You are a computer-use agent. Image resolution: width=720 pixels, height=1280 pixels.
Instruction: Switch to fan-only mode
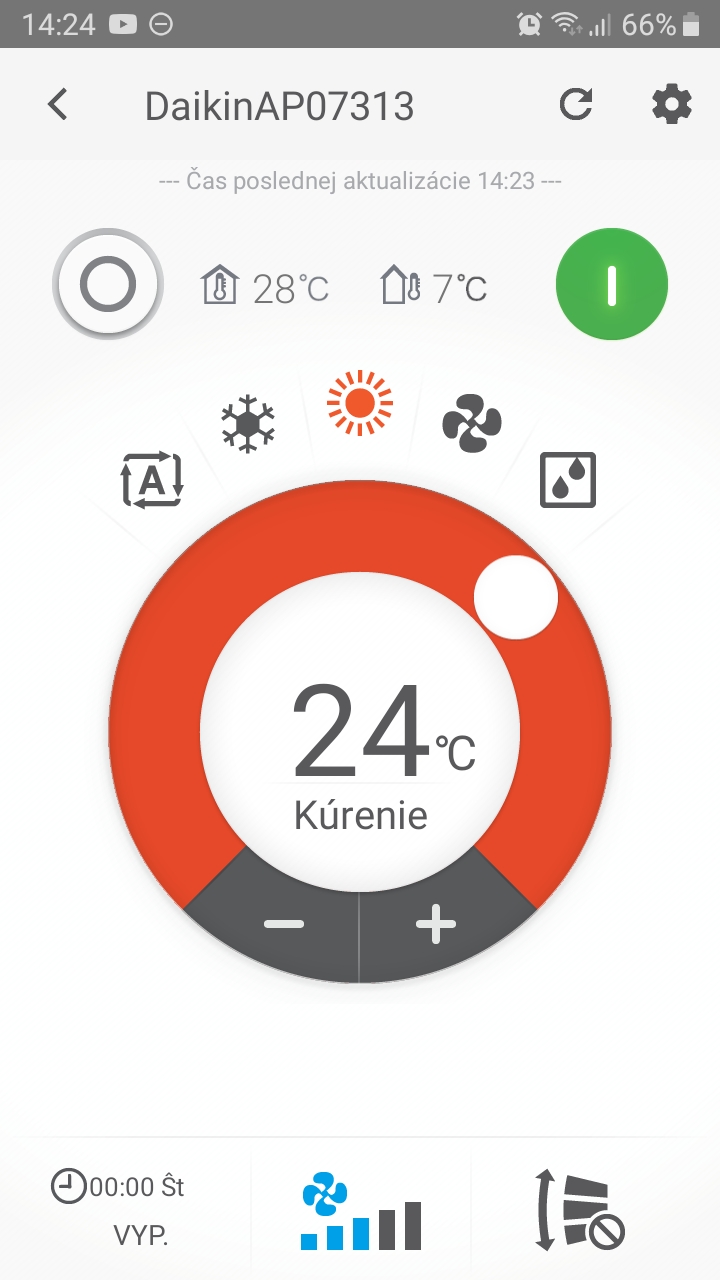coord(471,424)
